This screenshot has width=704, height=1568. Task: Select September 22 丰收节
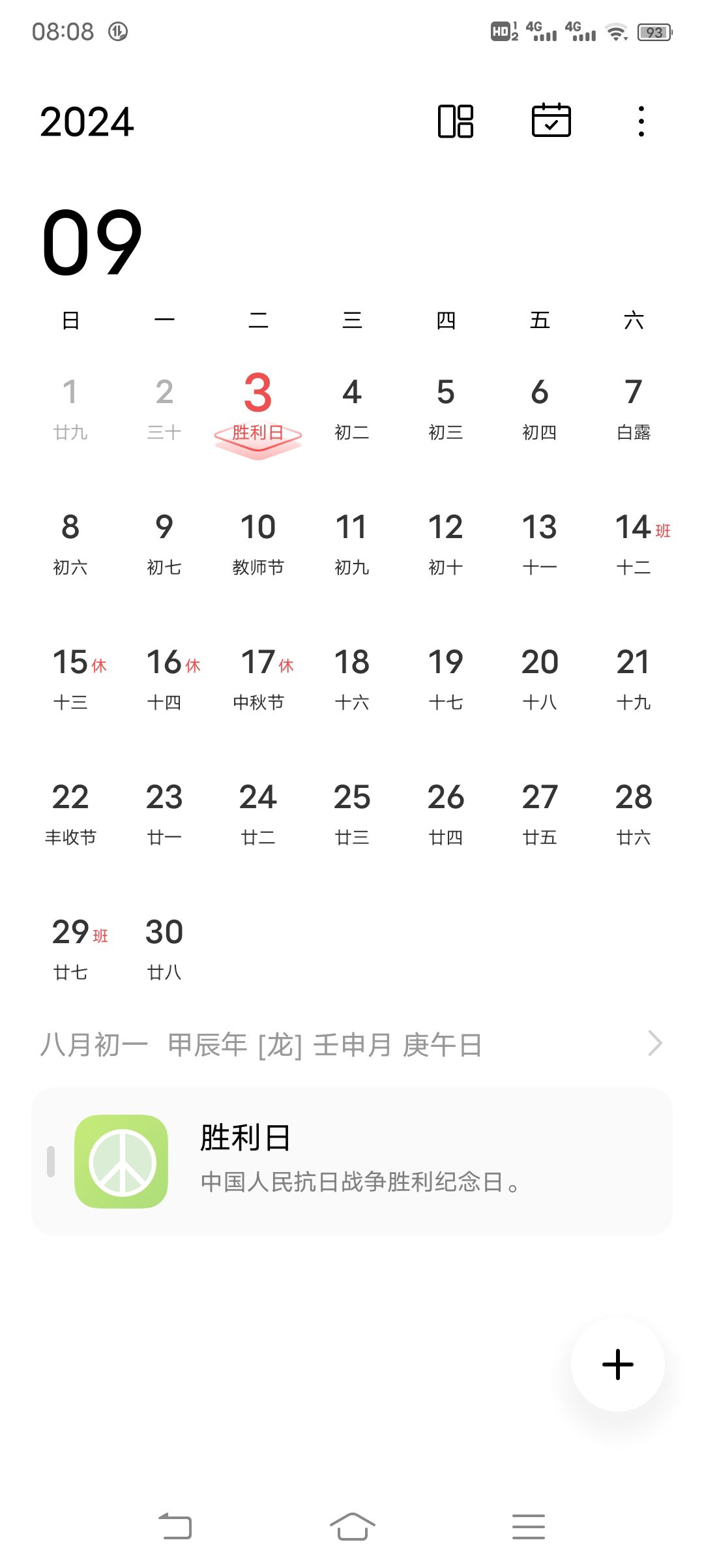tap(70, 814)
